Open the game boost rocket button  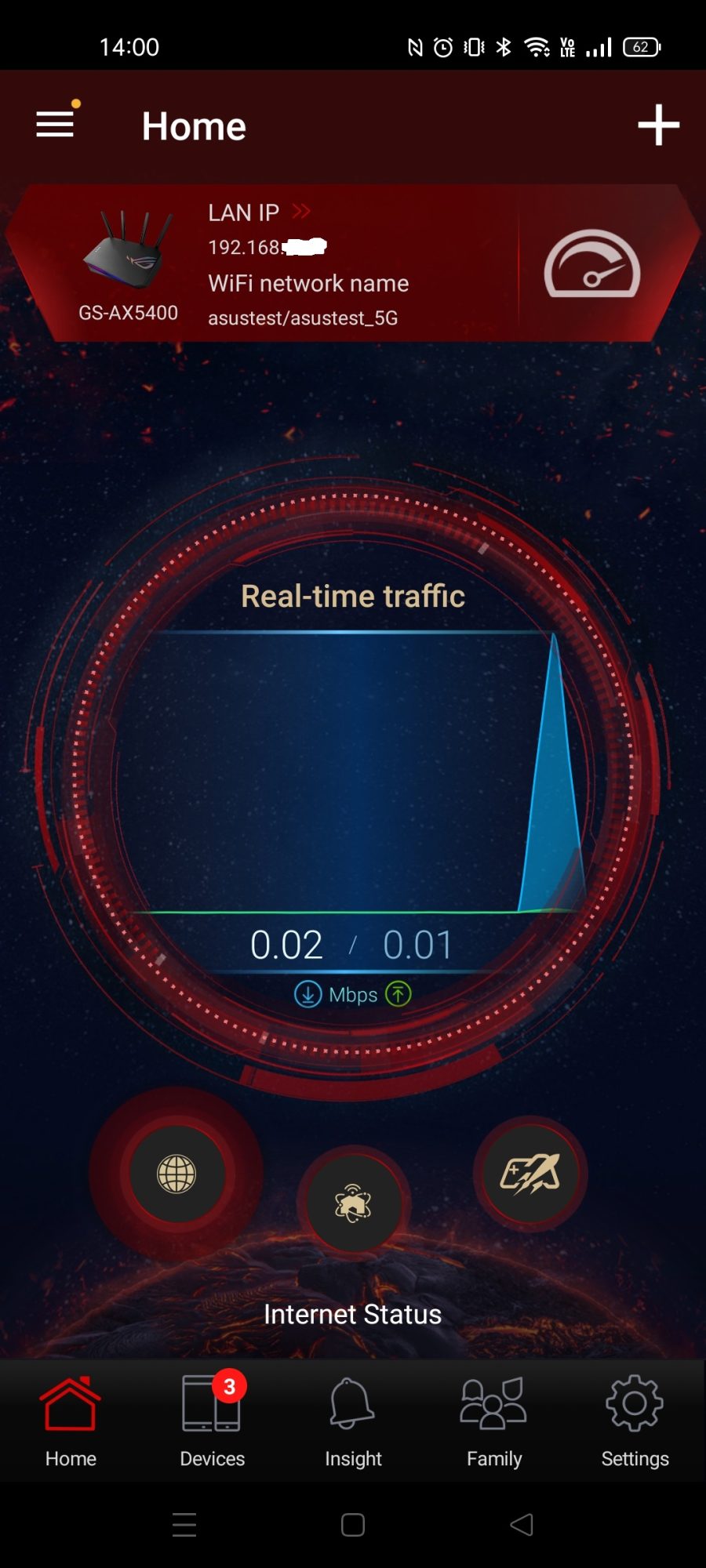coord(530,1174)
